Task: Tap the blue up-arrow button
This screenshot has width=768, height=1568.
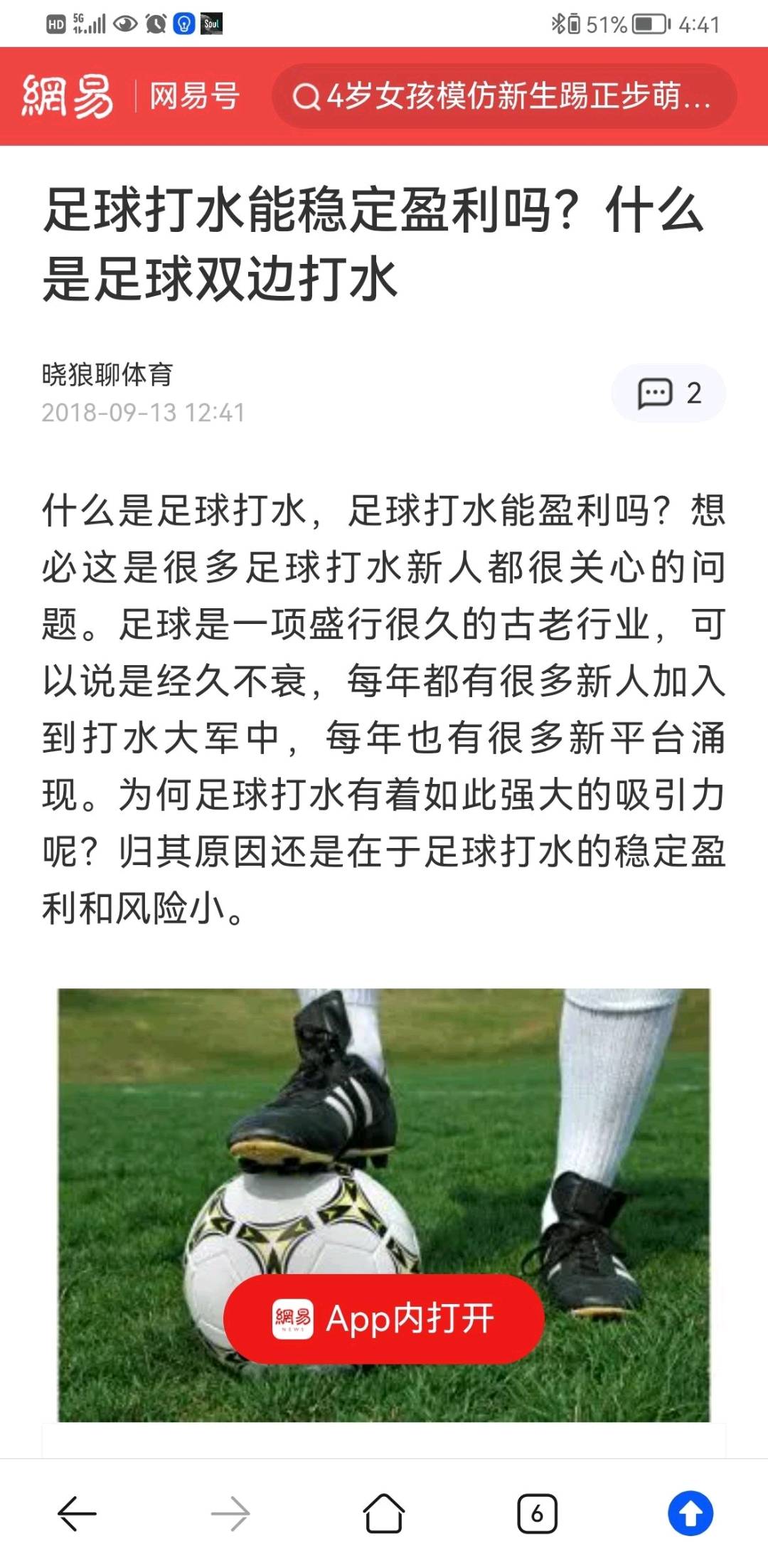Action: (x=690, y=1513)
